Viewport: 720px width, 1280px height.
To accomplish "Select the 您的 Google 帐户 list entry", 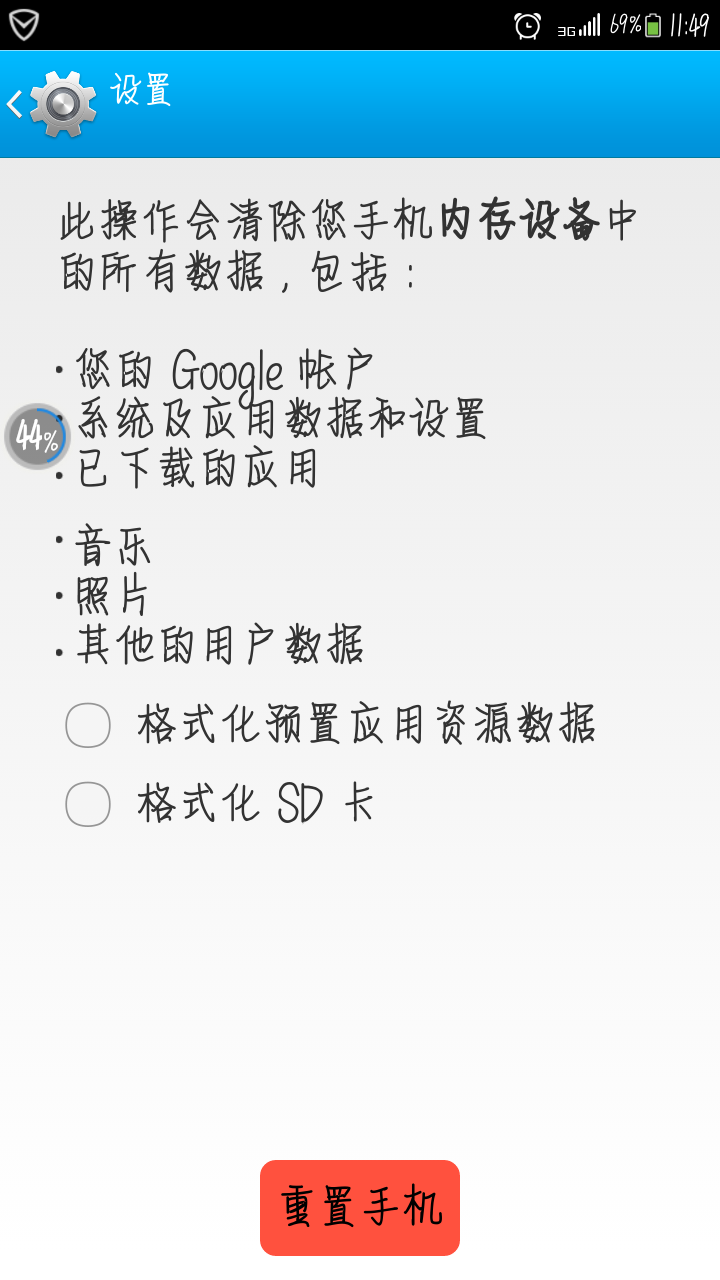I will point(220,371).
